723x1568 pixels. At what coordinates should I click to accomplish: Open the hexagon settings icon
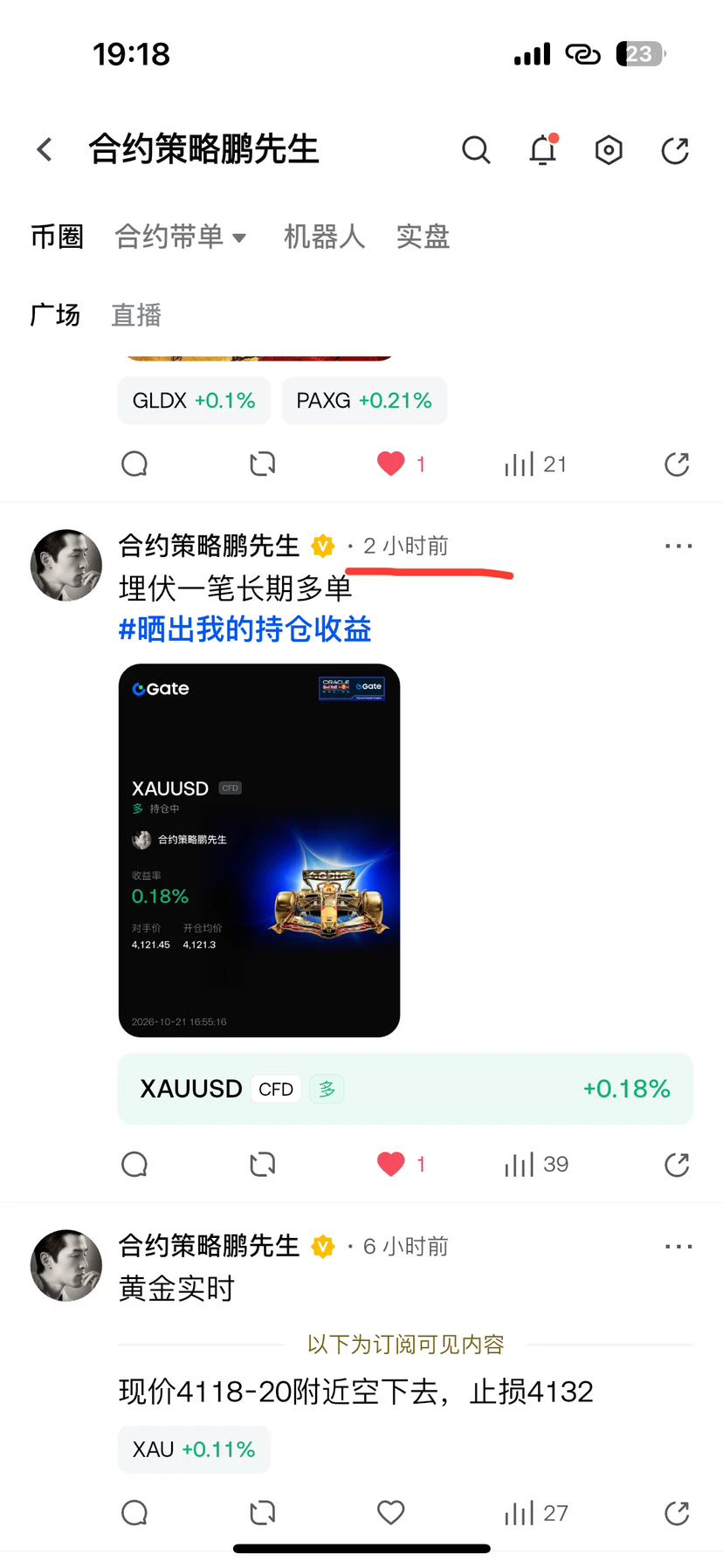(x=609, y=150)
